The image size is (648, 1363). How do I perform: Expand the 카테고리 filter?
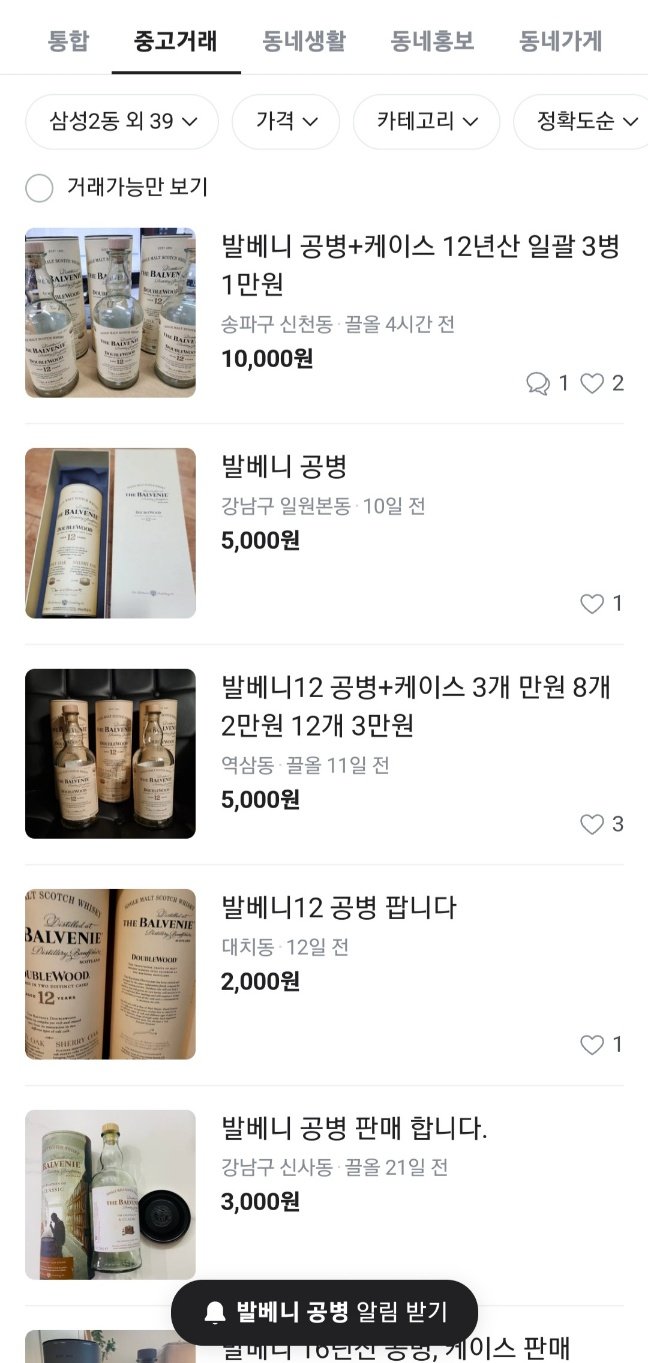(x=426, y=122)
